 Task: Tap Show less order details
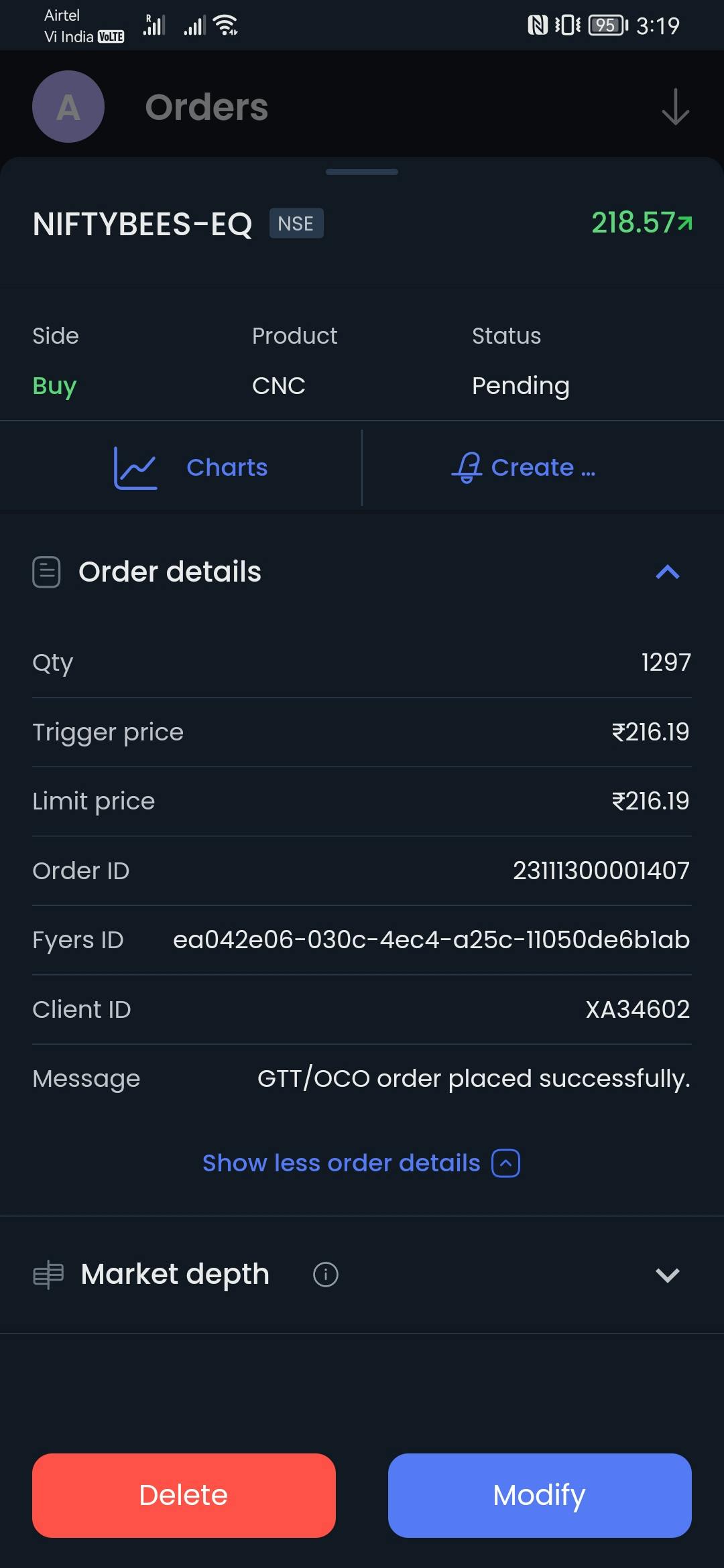pyautogui.click(x=361, y=1163)
